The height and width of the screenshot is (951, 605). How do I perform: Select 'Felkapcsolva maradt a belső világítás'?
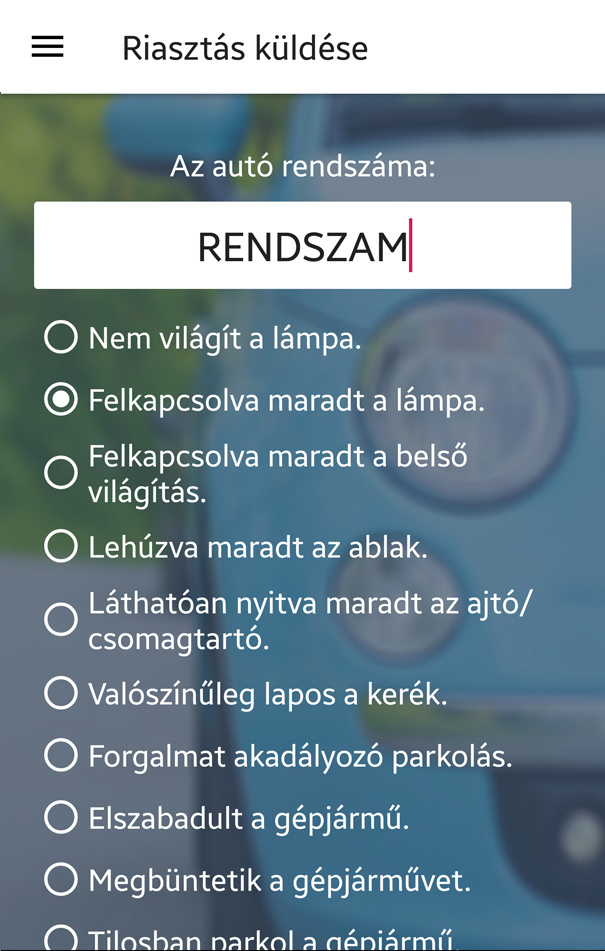[x=61, y=473]
